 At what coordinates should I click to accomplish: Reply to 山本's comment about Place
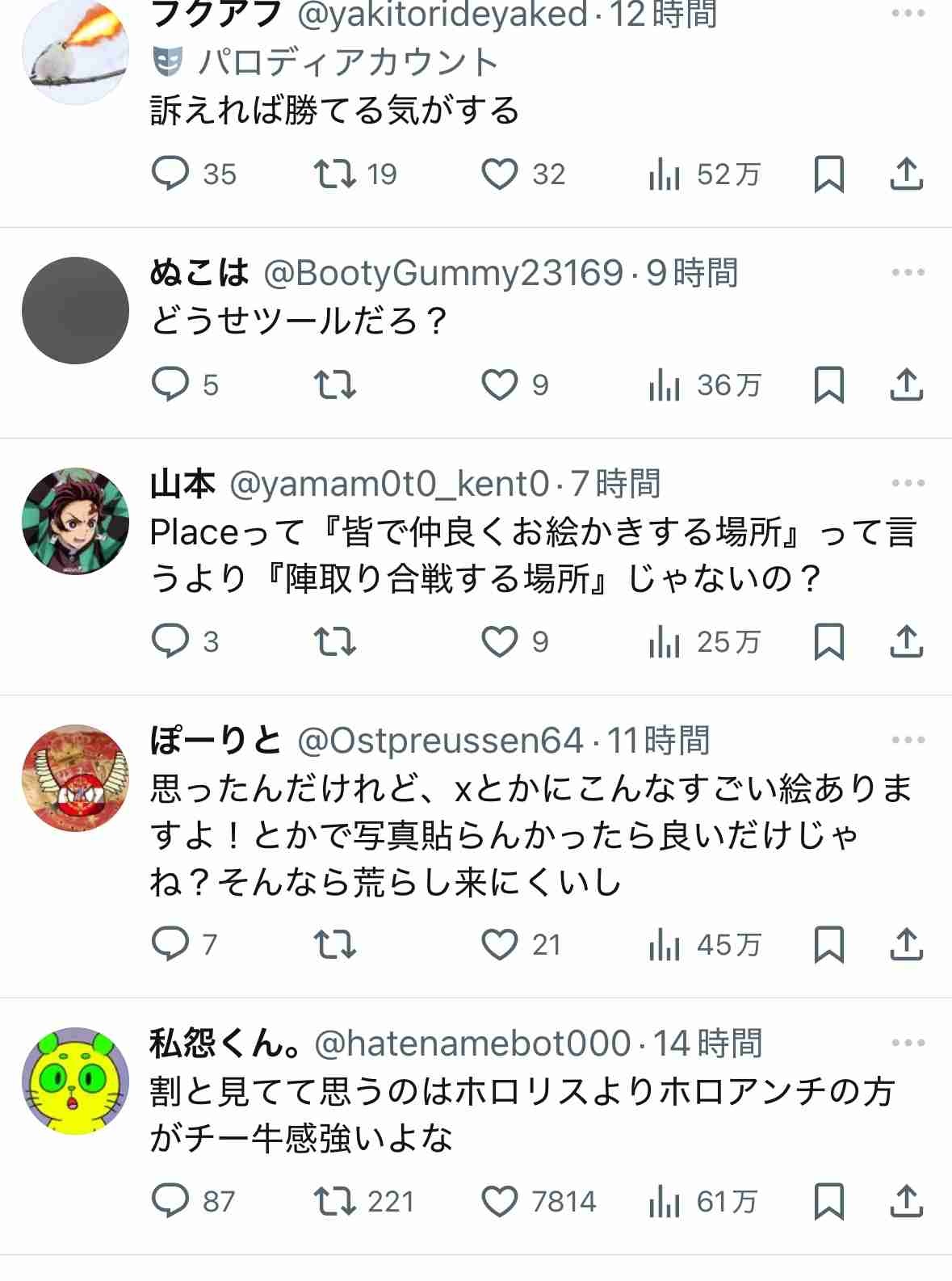point(170,641)
